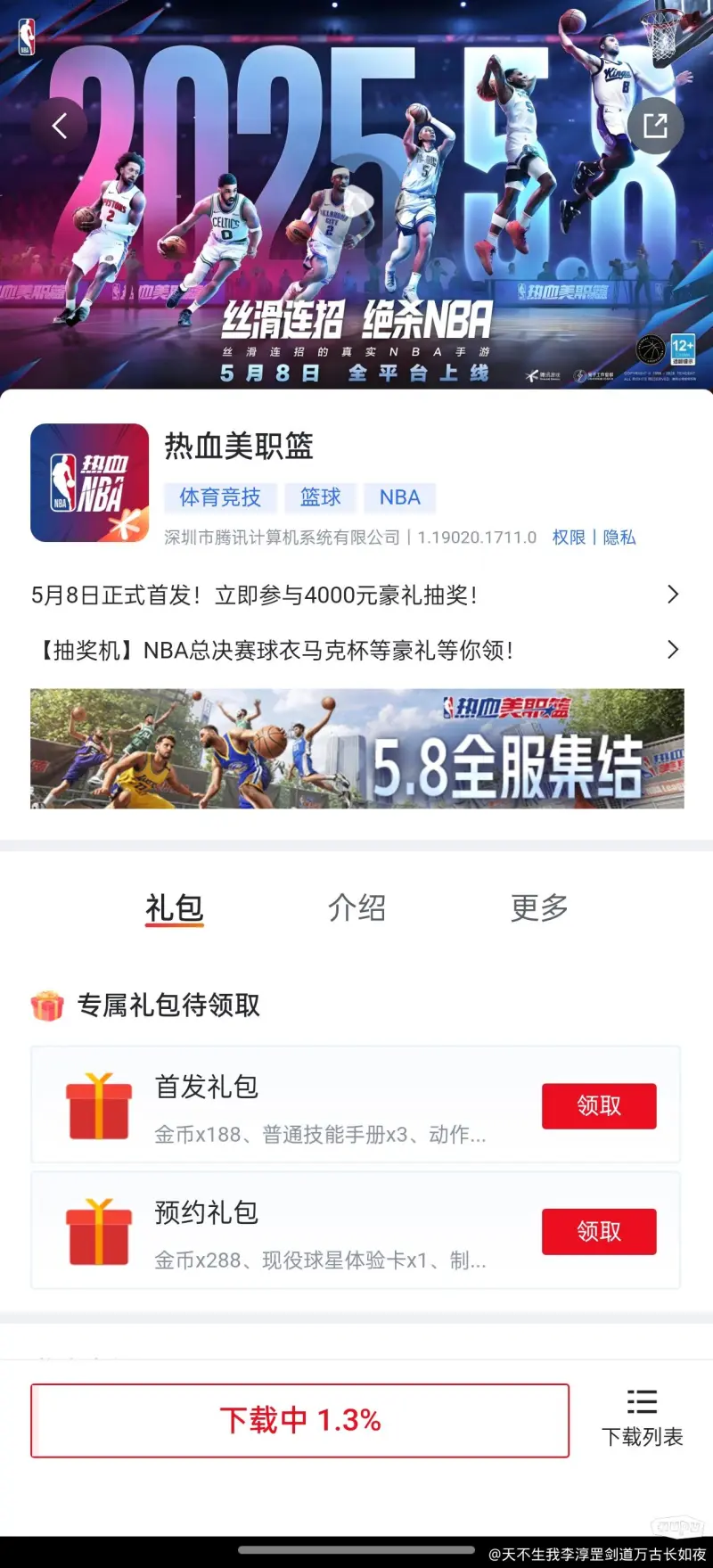Play the promotional video
This screenshot has height=1568, width=713.
coord(357,199)
